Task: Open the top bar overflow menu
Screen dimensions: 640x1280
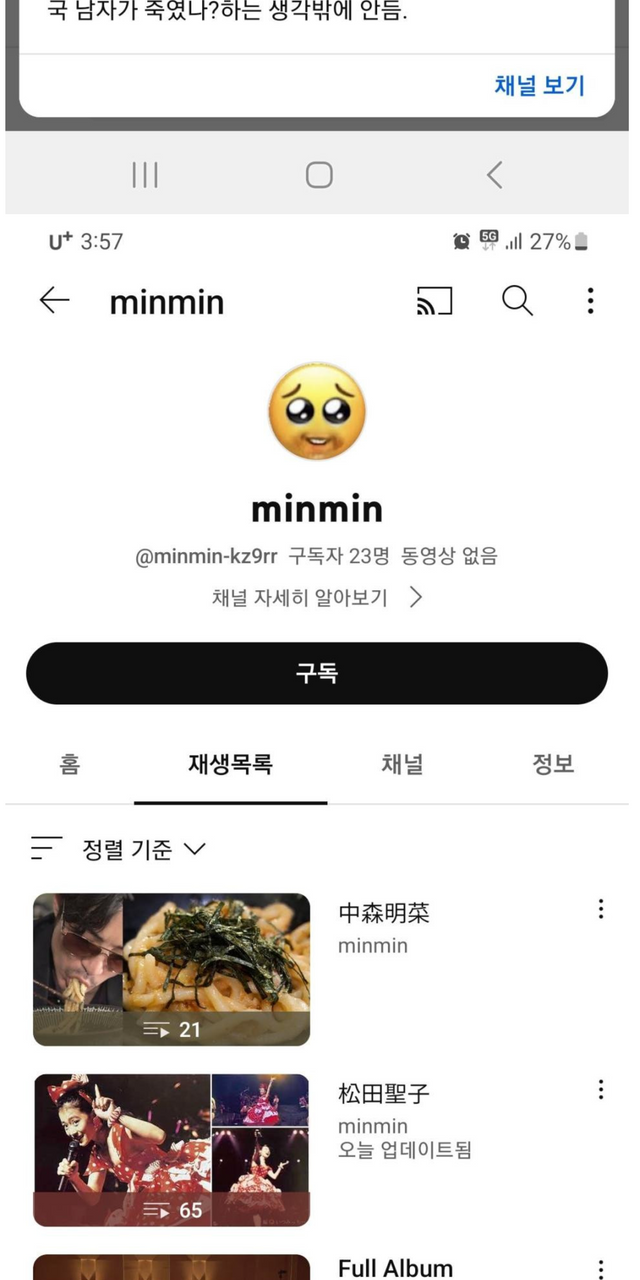Action: [x=590, y=301]
